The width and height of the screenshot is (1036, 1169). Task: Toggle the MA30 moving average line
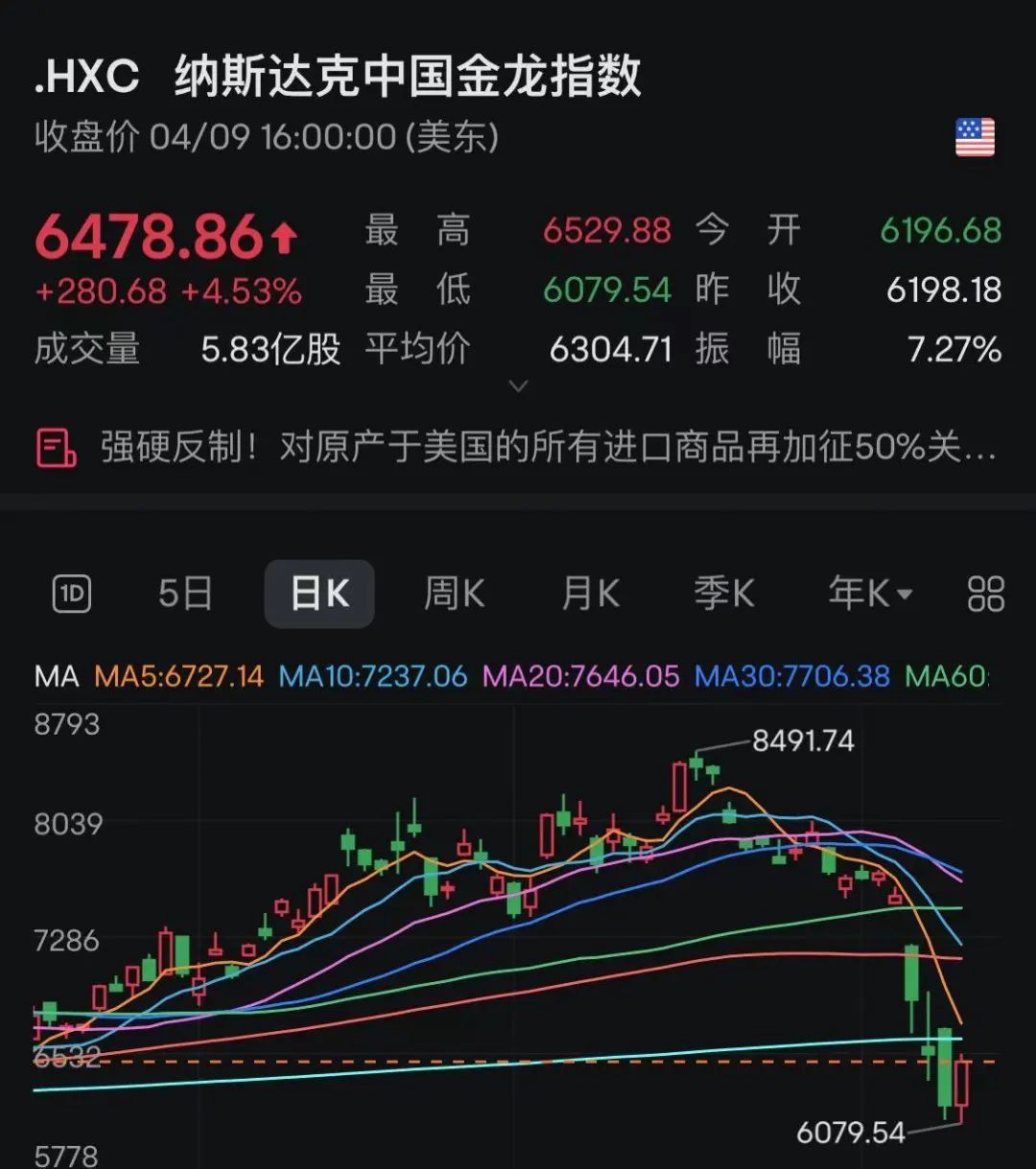coord(794,676)
